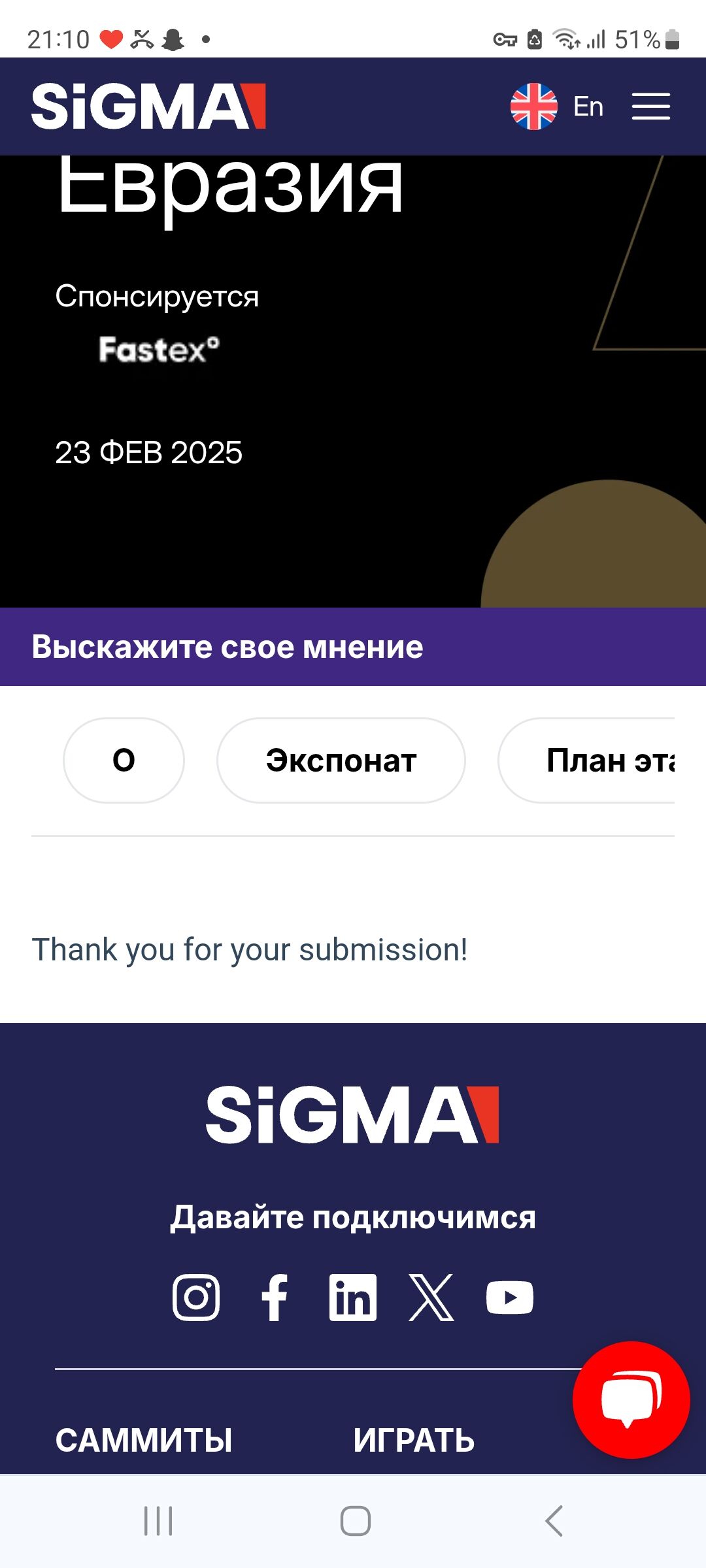Open the «САММИТЫ» footer section
This screenshot has width=706, height=1568.
click(144, 1440)
